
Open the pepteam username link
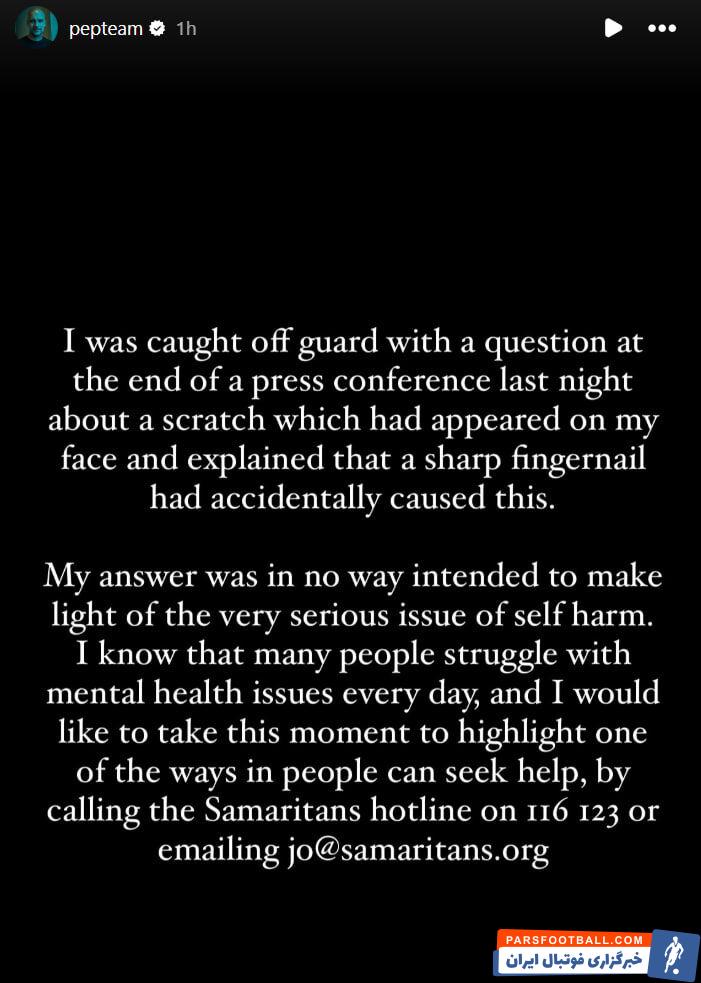click(x=105, y=29)
